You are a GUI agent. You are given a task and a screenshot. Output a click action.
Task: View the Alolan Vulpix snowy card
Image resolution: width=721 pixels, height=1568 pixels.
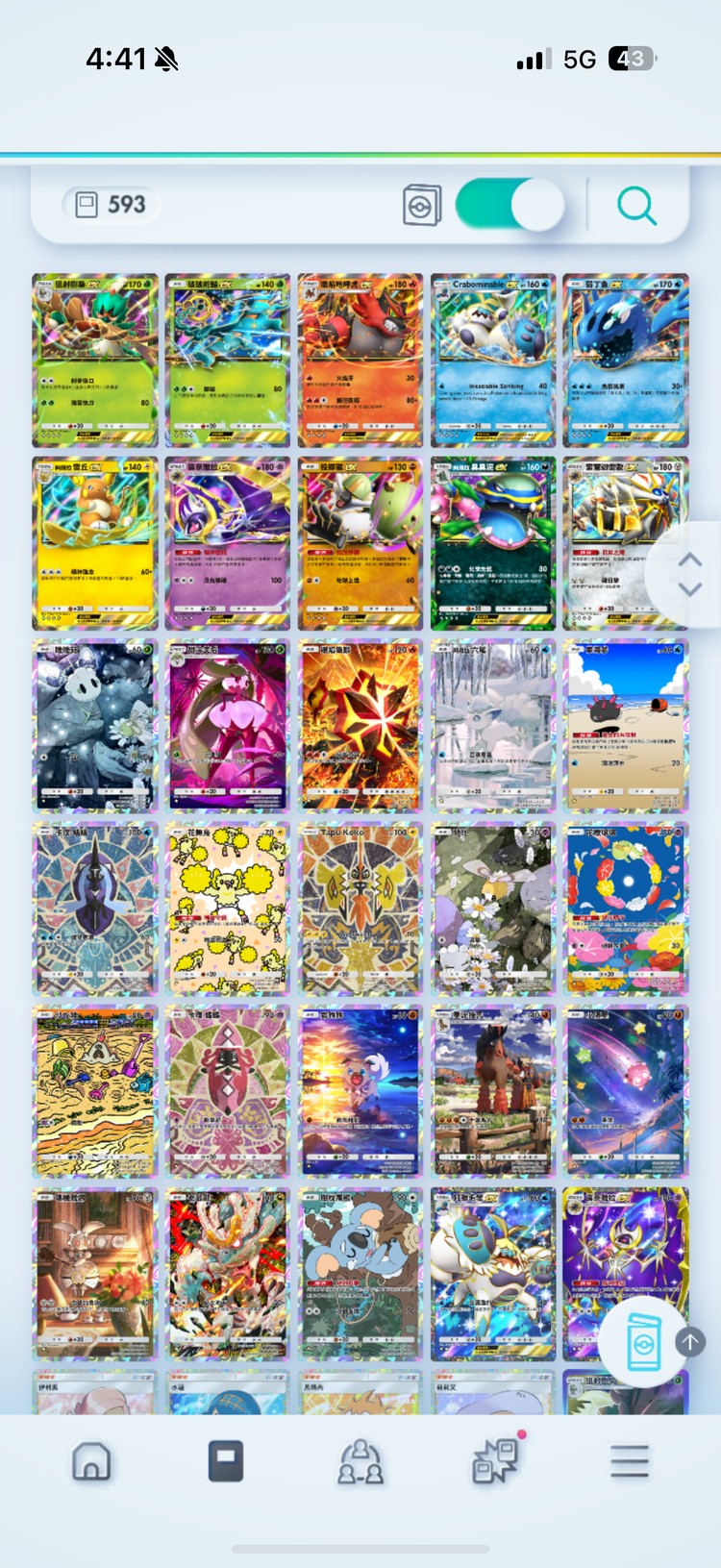[x=493, y=726]
